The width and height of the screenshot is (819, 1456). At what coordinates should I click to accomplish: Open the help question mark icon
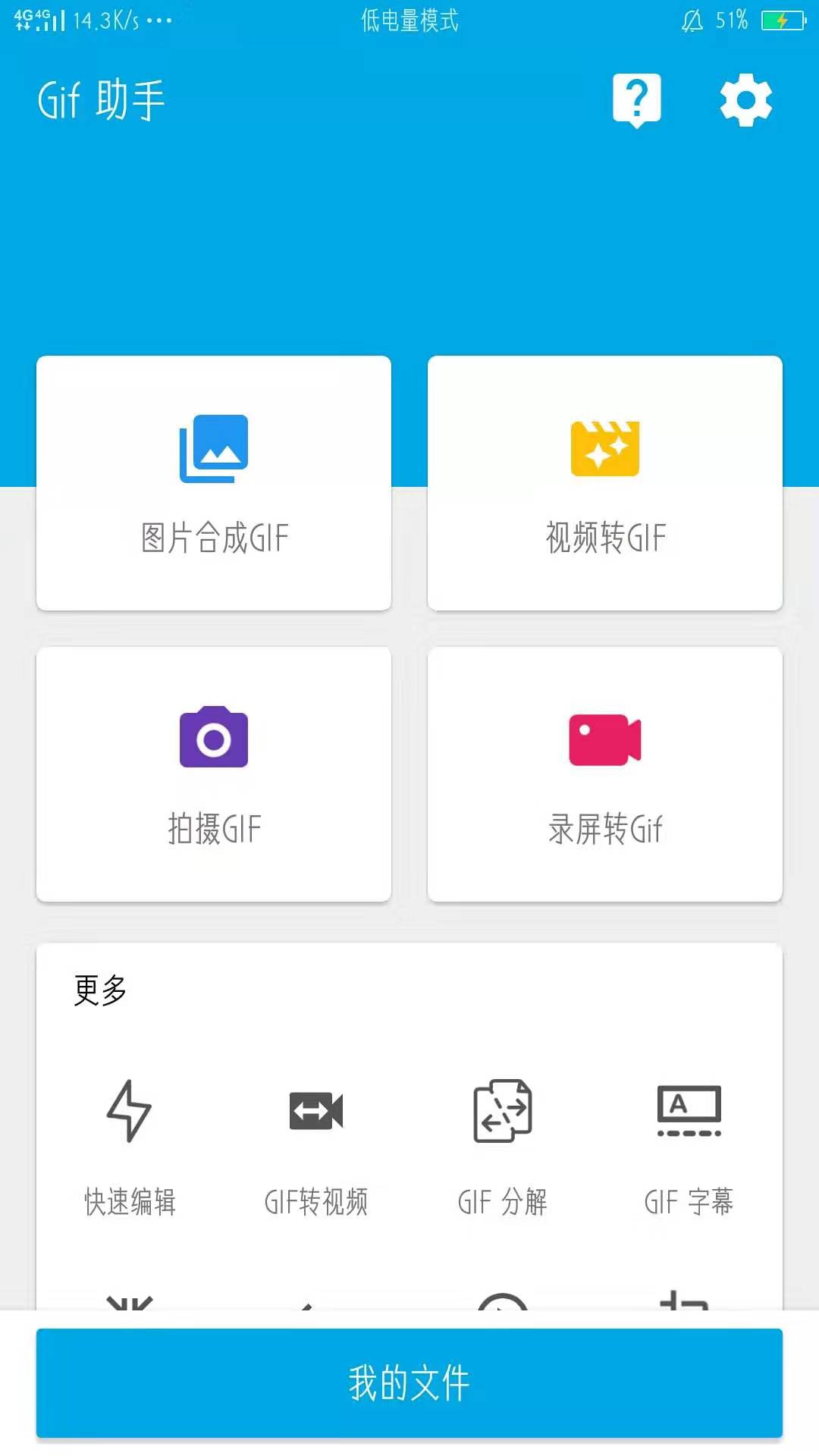(636, 100)
